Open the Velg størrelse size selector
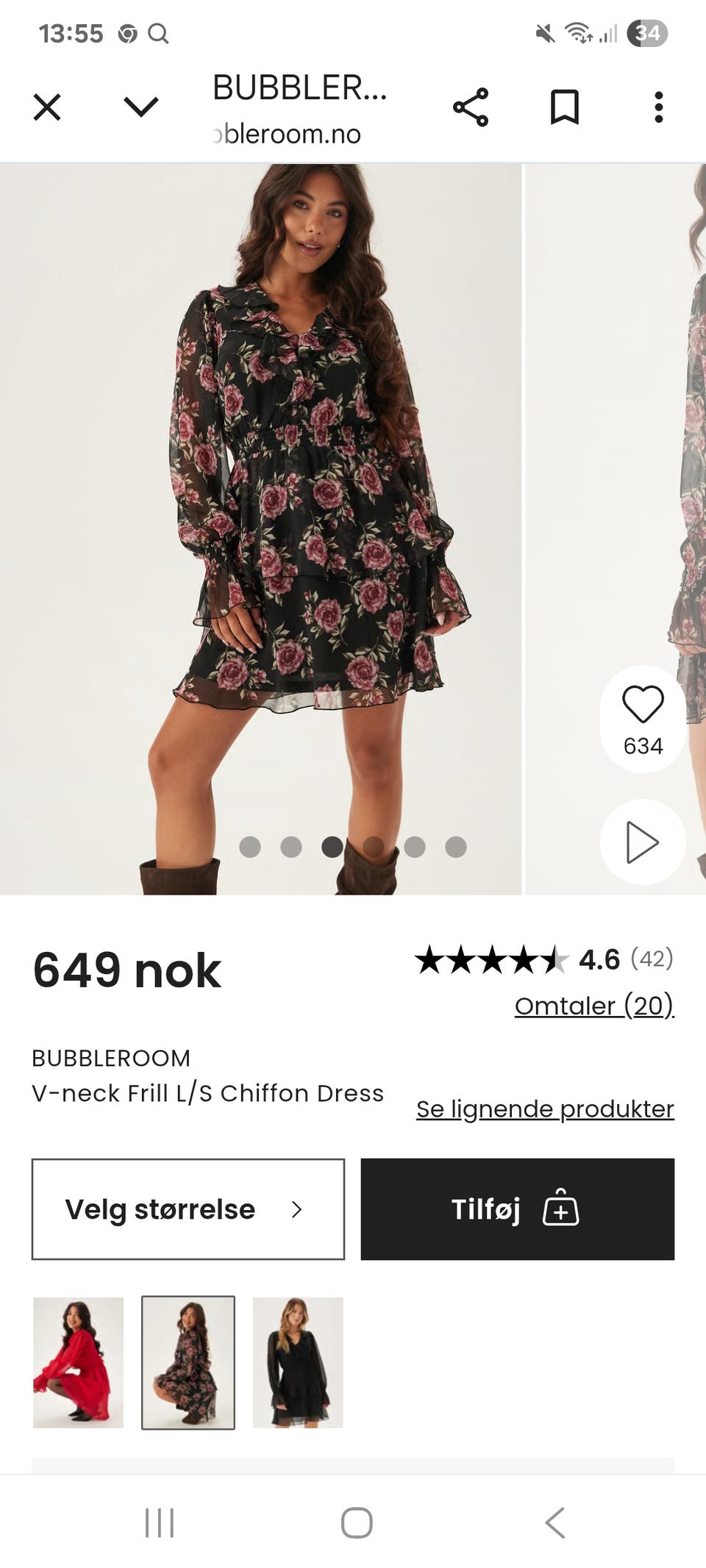Screen dimensions: 706x1568 pyautogui.click(x=188, y=1209)
